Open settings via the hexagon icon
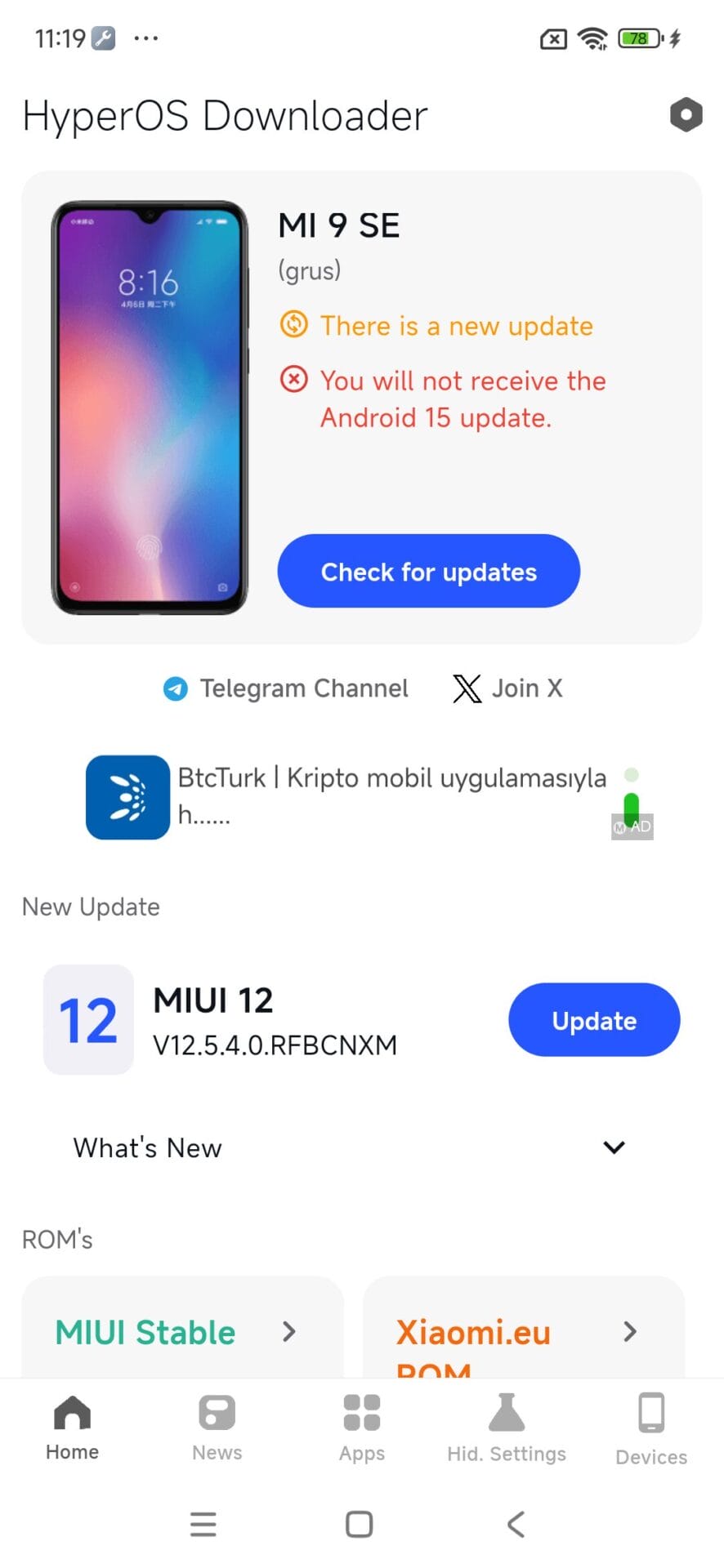The width and height of the screenshot is (724, 1568). click(686, 115)
